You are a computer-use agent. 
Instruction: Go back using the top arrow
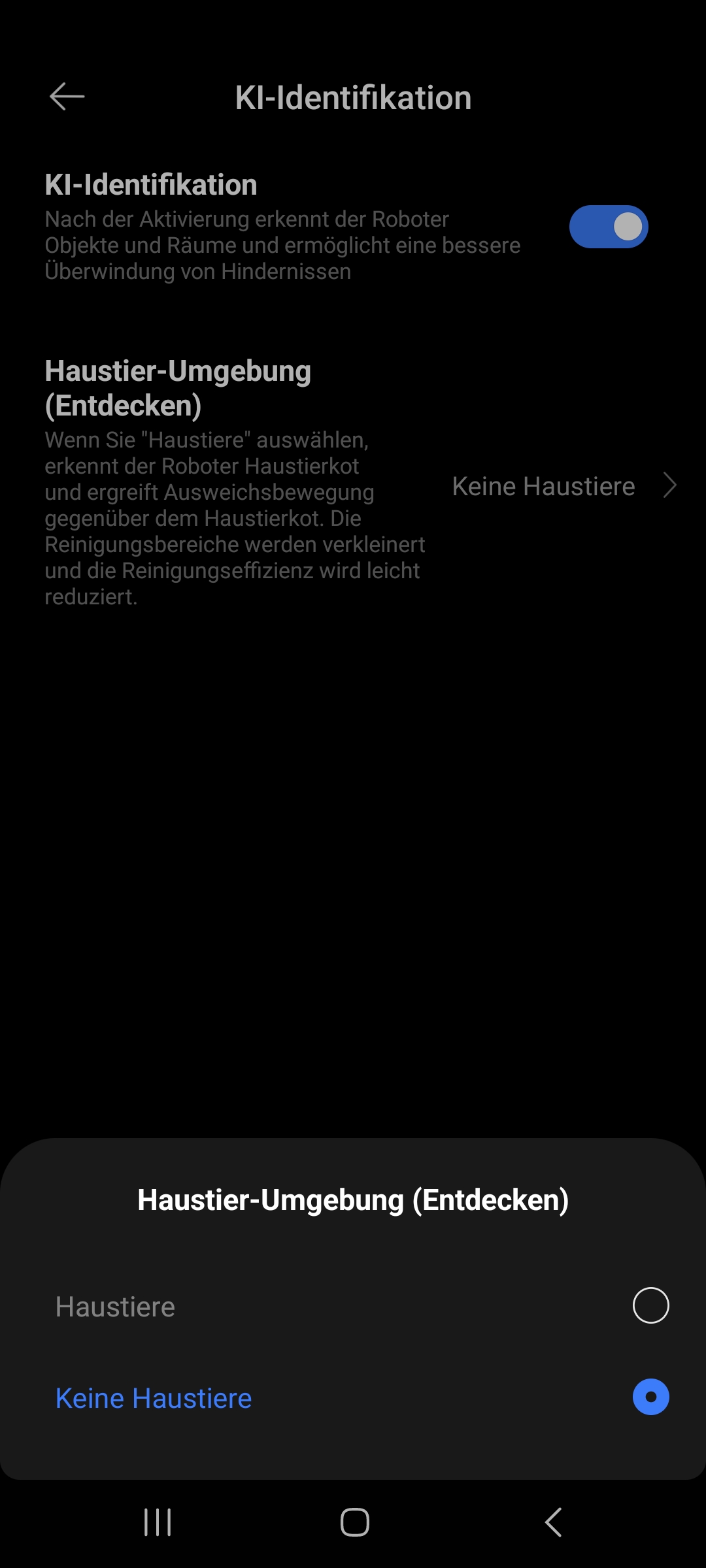(67, 97)
